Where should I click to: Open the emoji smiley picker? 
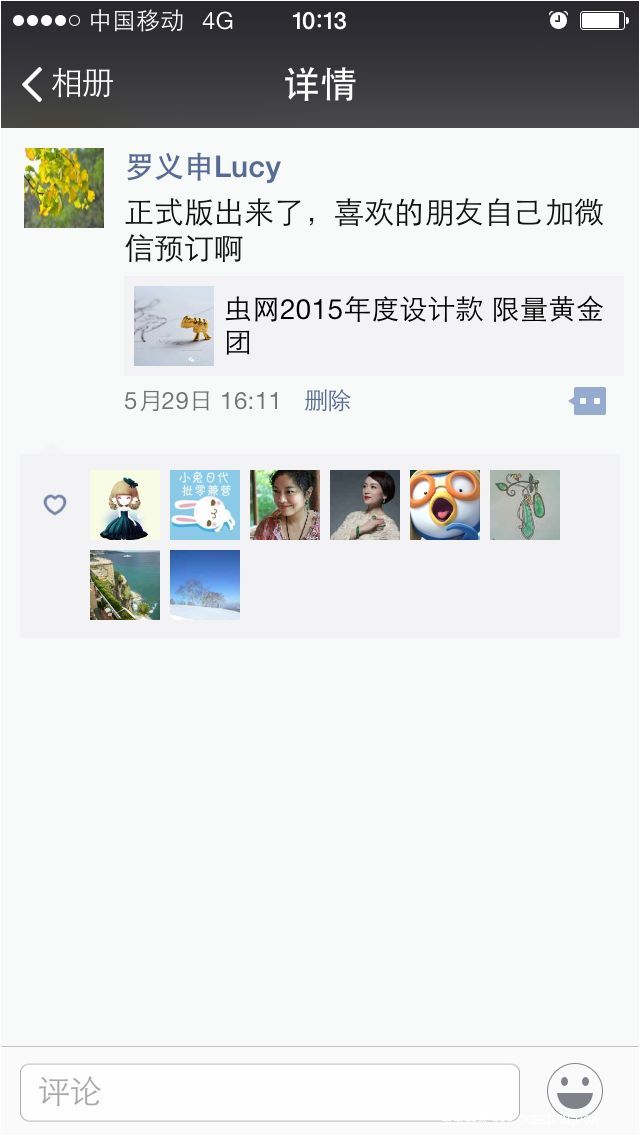575,1091
